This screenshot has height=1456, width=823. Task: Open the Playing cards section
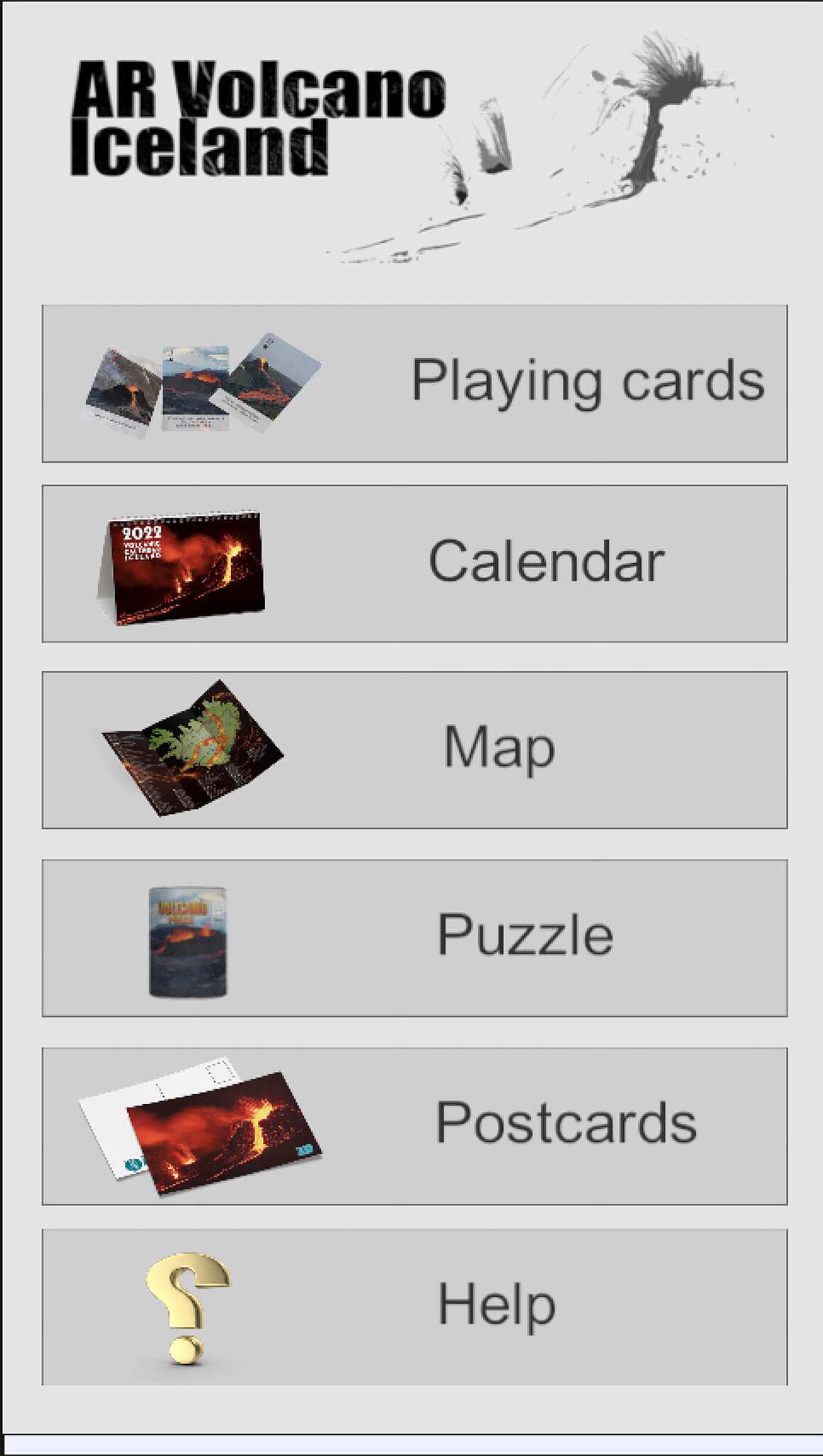coord(414,384)
